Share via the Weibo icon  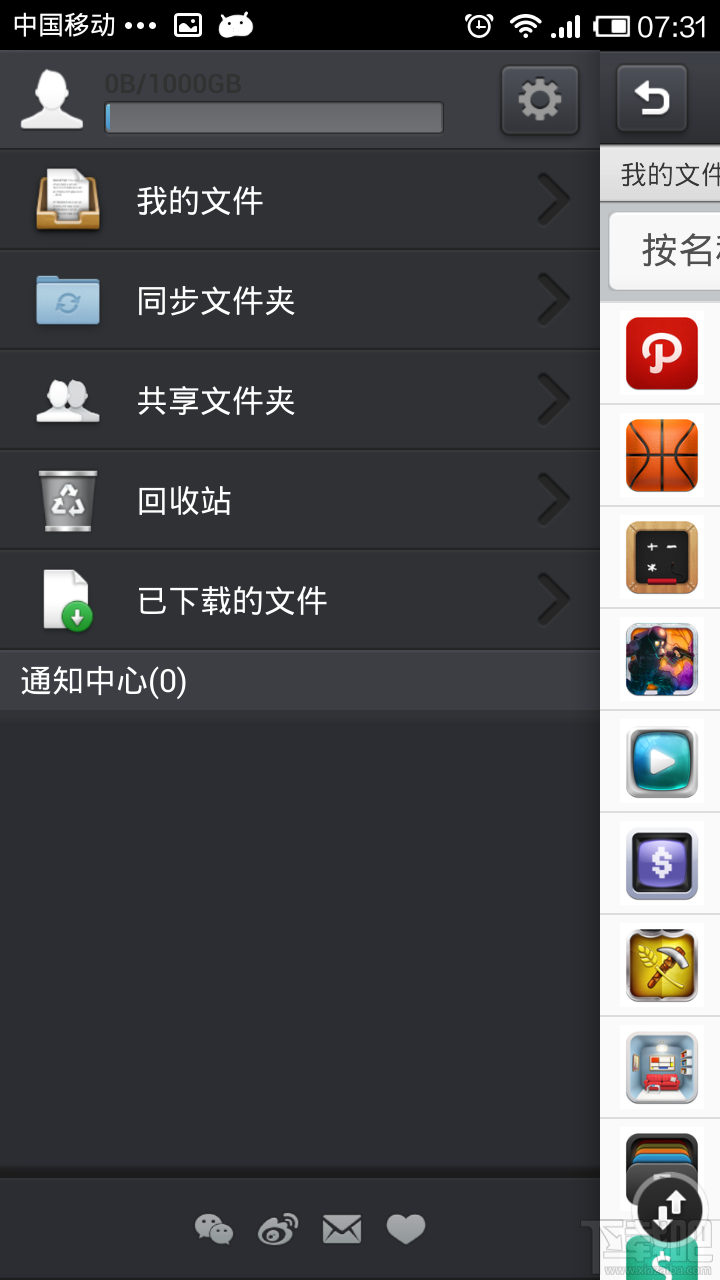click(x=277, y=1228)
